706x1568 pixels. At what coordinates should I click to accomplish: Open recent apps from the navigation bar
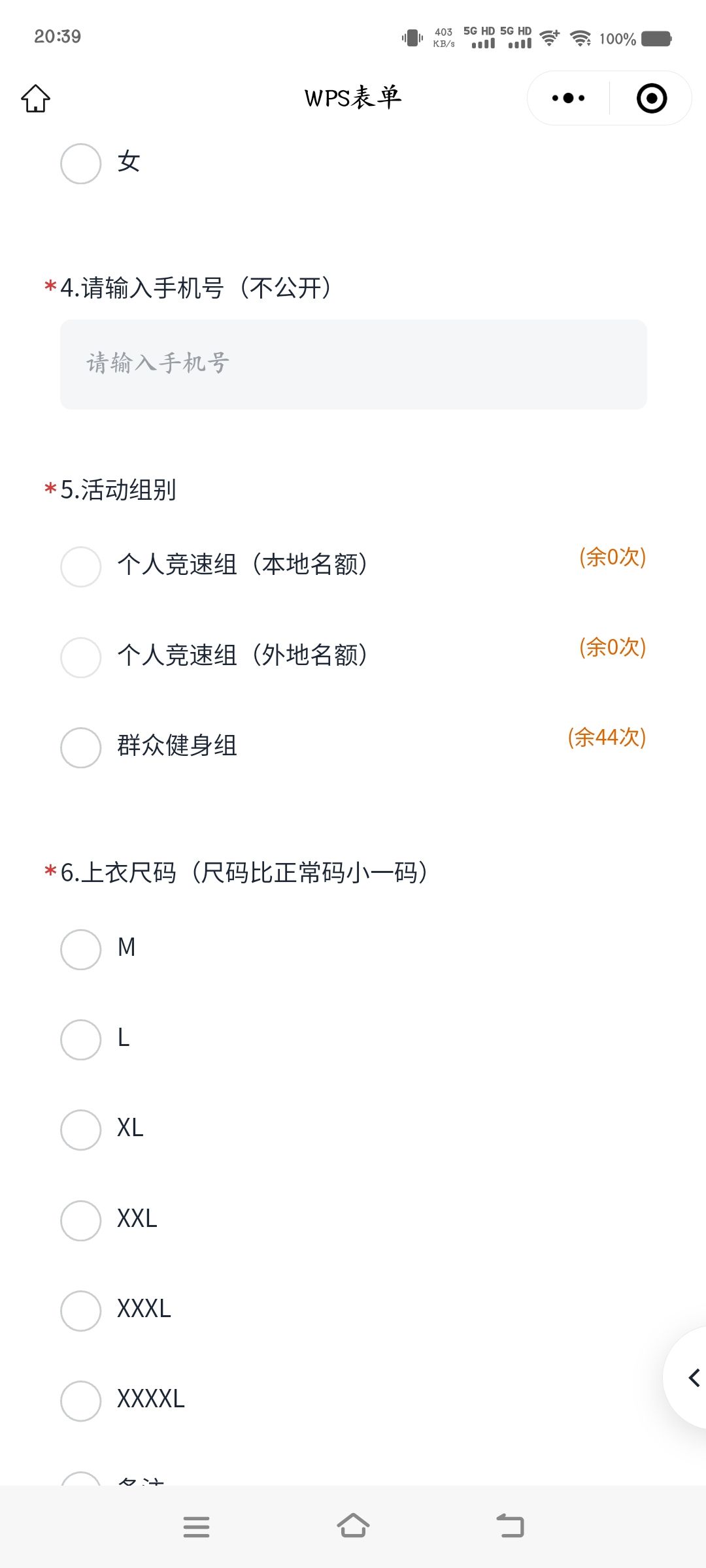coord(196,1527)
